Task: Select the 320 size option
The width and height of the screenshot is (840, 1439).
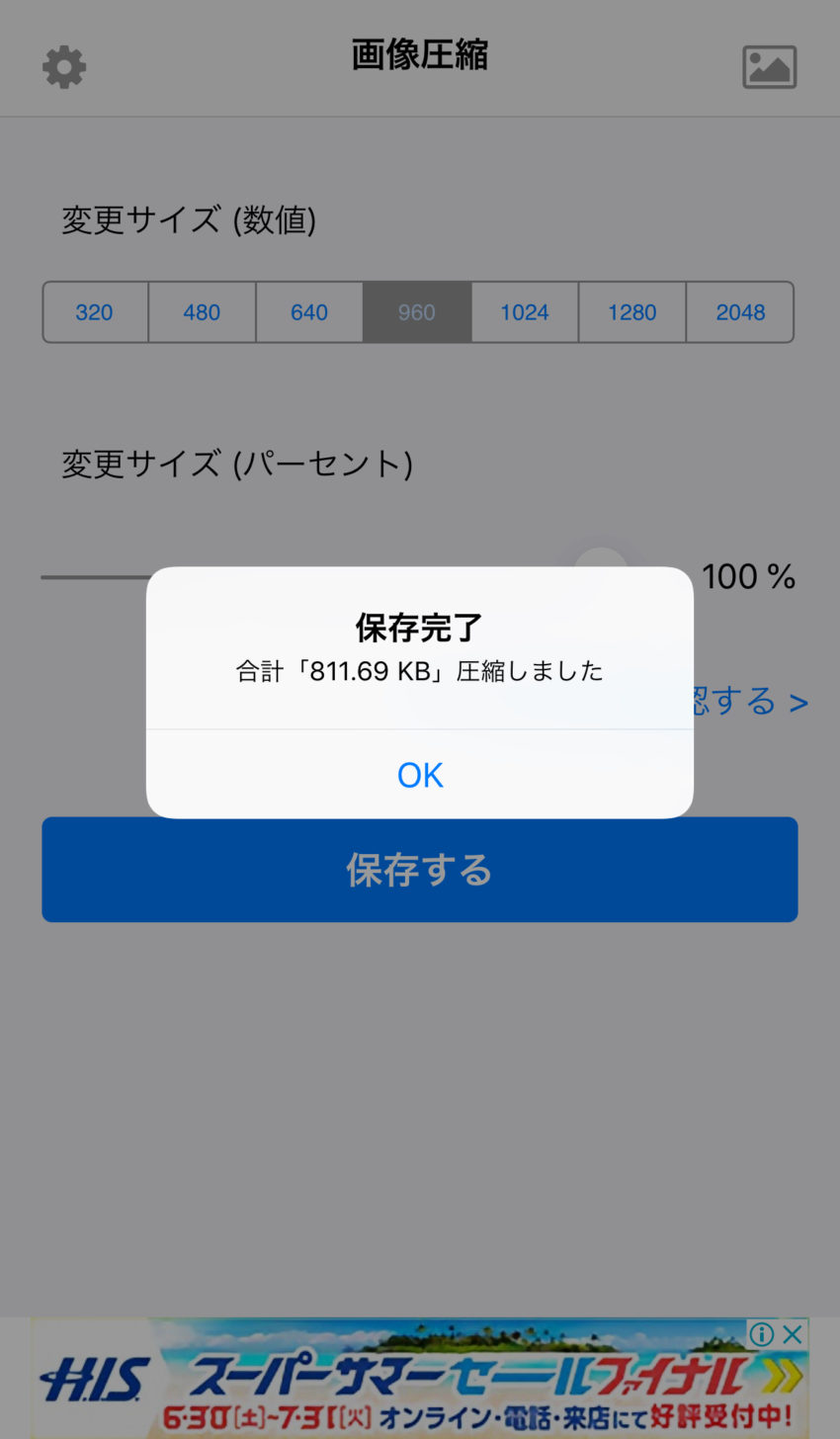Action: pos(95,312)
